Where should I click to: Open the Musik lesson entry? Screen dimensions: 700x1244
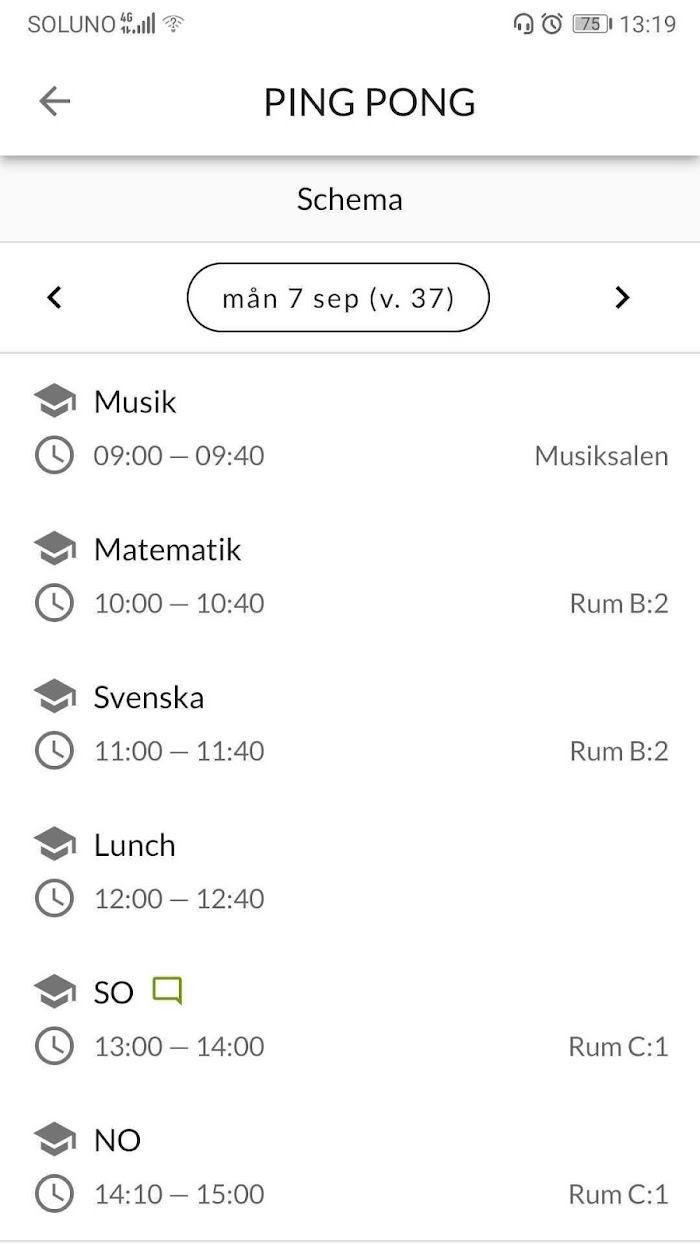point(350,428)
